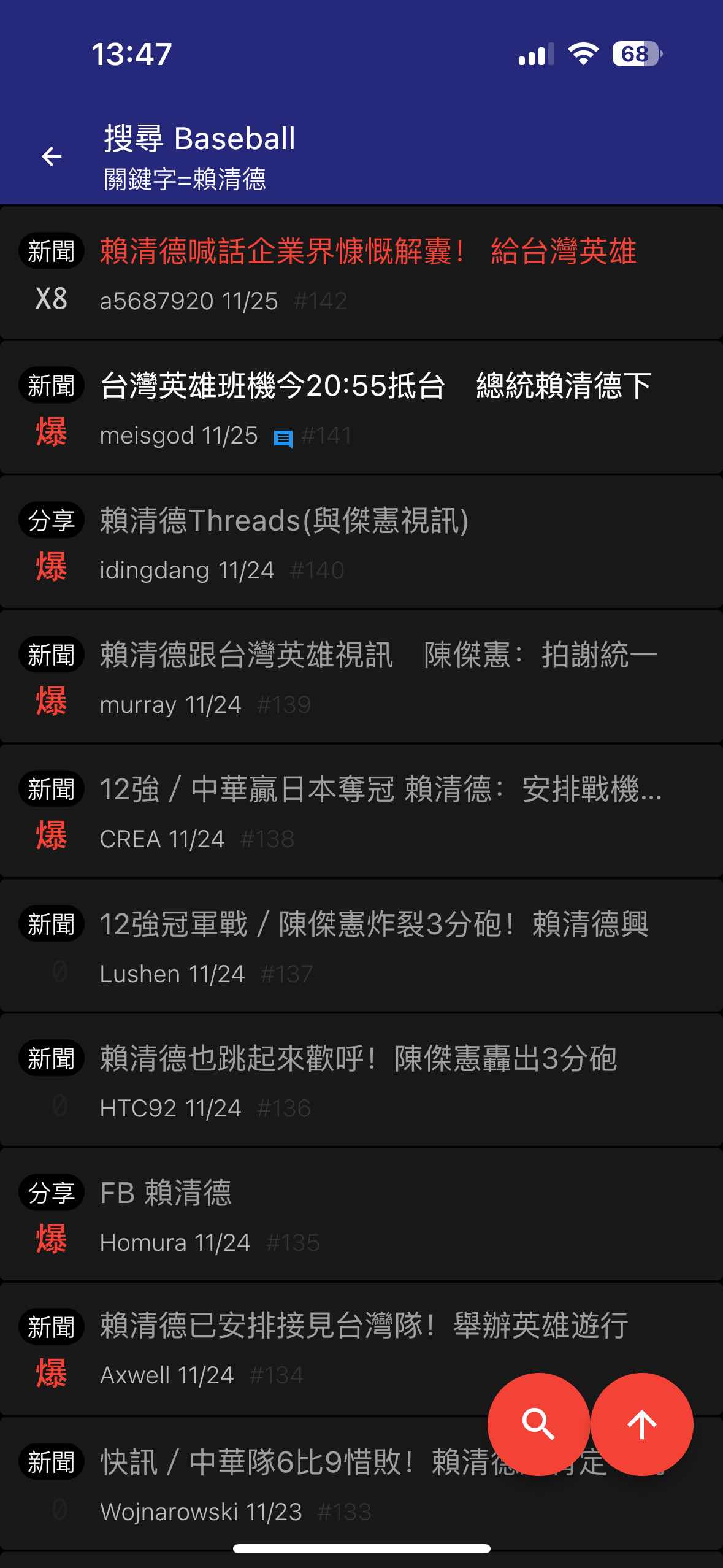Open CREA's 12強 post numbered #138
Viewport: 723px width, 1568px height.
[x=380, y=790]
